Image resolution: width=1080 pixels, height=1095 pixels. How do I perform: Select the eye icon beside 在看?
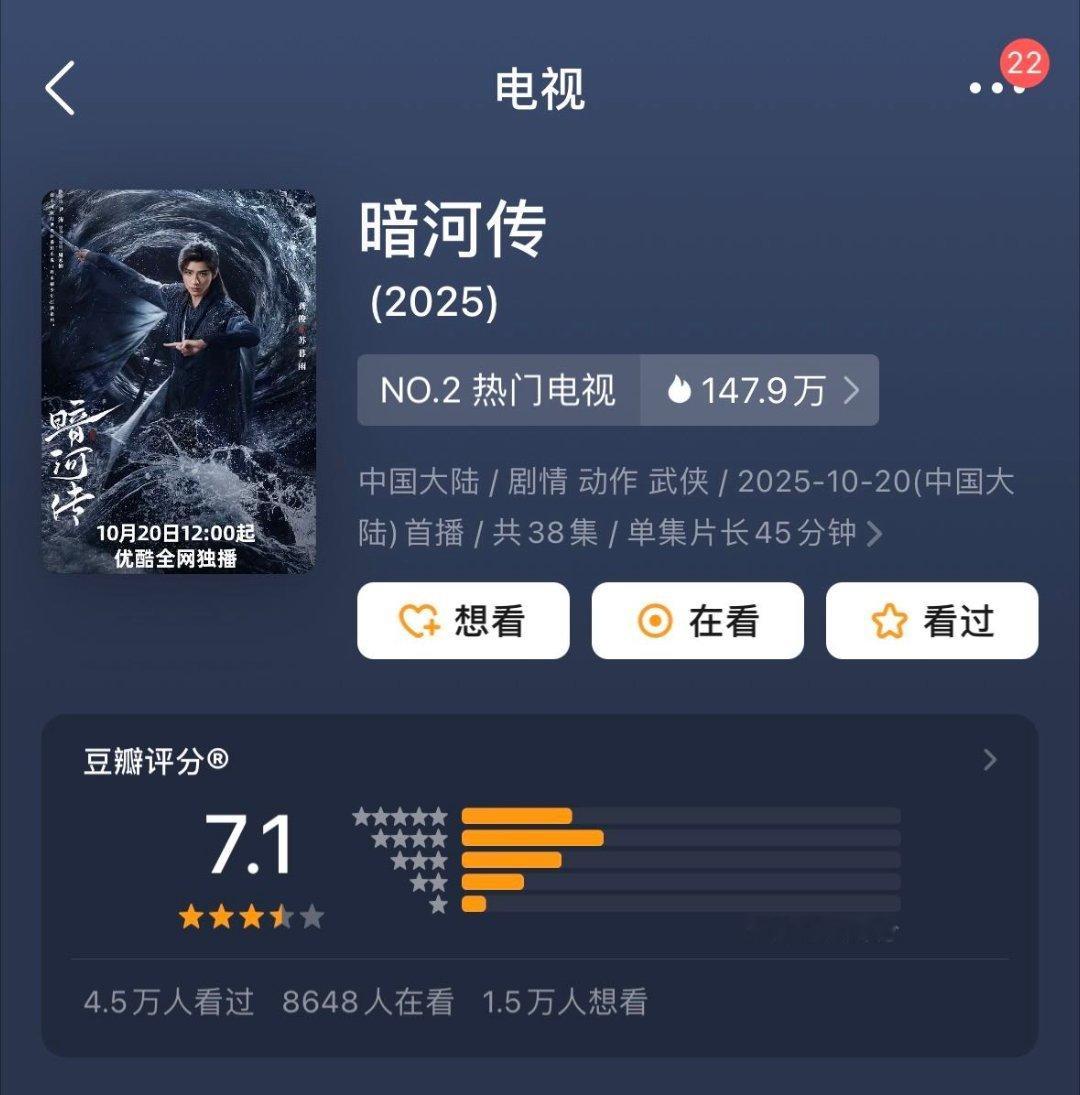tap(656, 620)
